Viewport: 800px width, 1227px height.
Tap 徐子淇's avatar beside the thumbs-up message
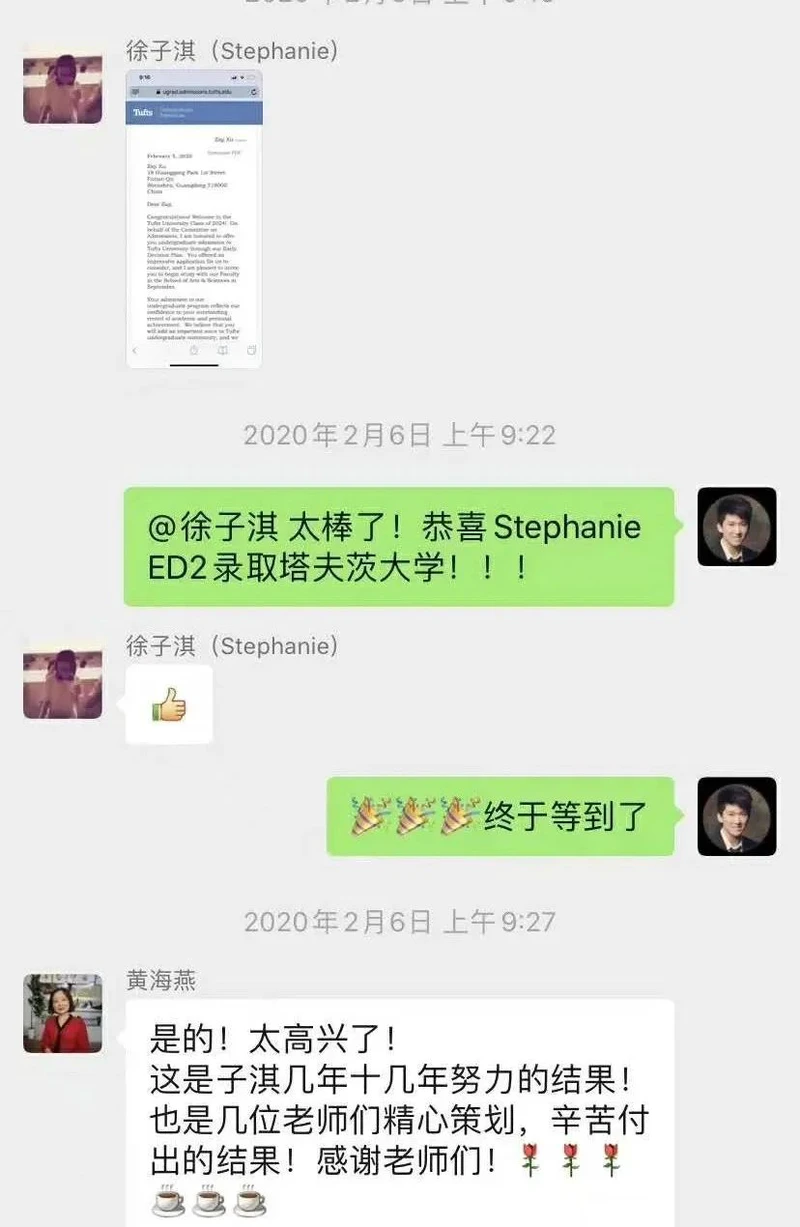(x=63, y=683)
